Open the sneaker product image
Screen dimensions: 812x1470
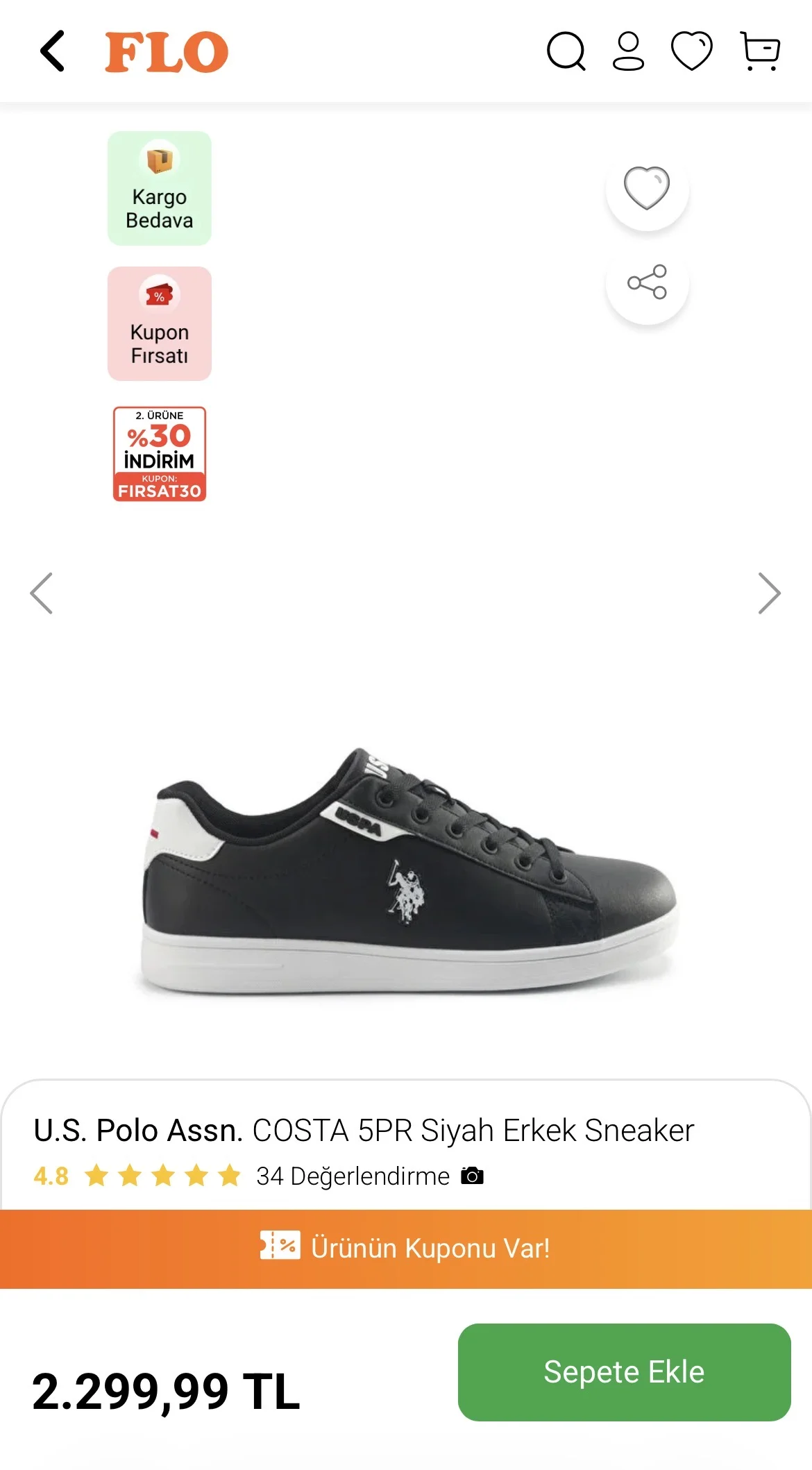(x=408, y=871)
